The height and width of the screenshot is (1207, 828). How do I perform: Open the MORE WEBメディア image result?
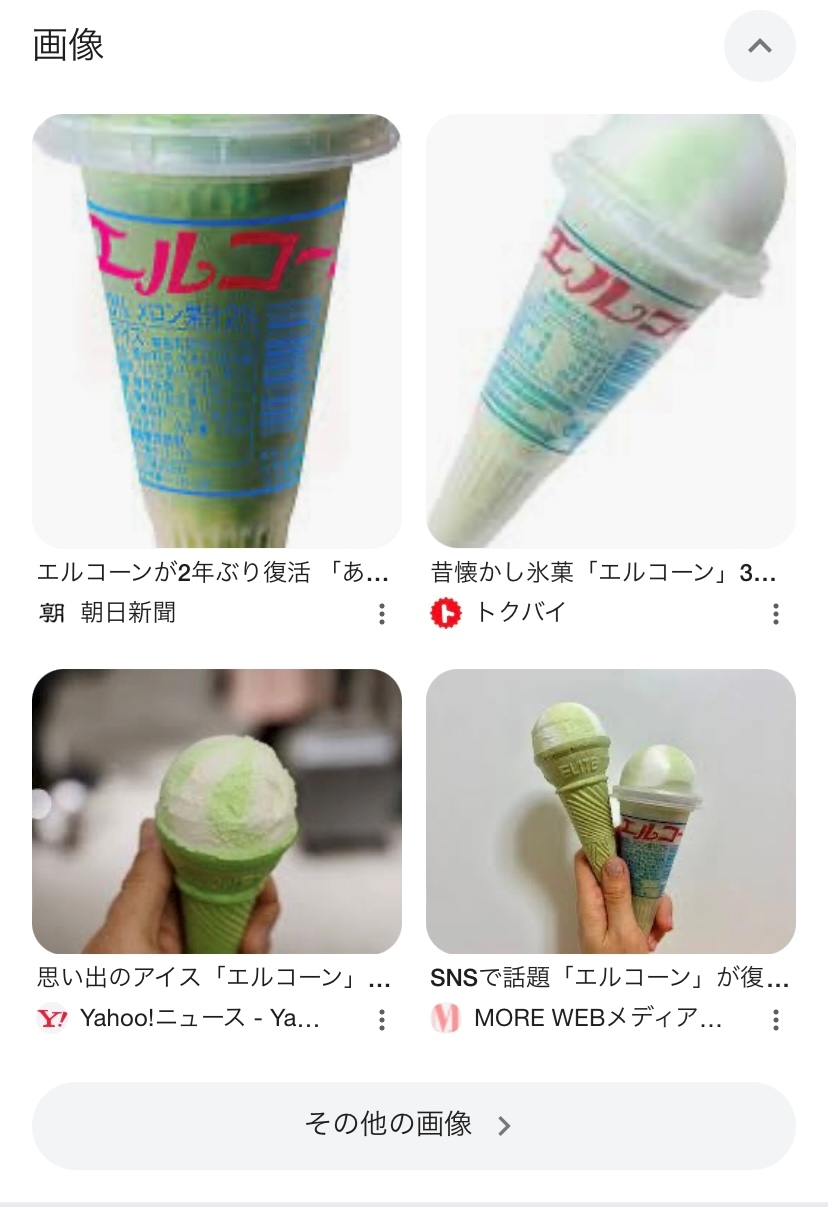click(611, 810)
